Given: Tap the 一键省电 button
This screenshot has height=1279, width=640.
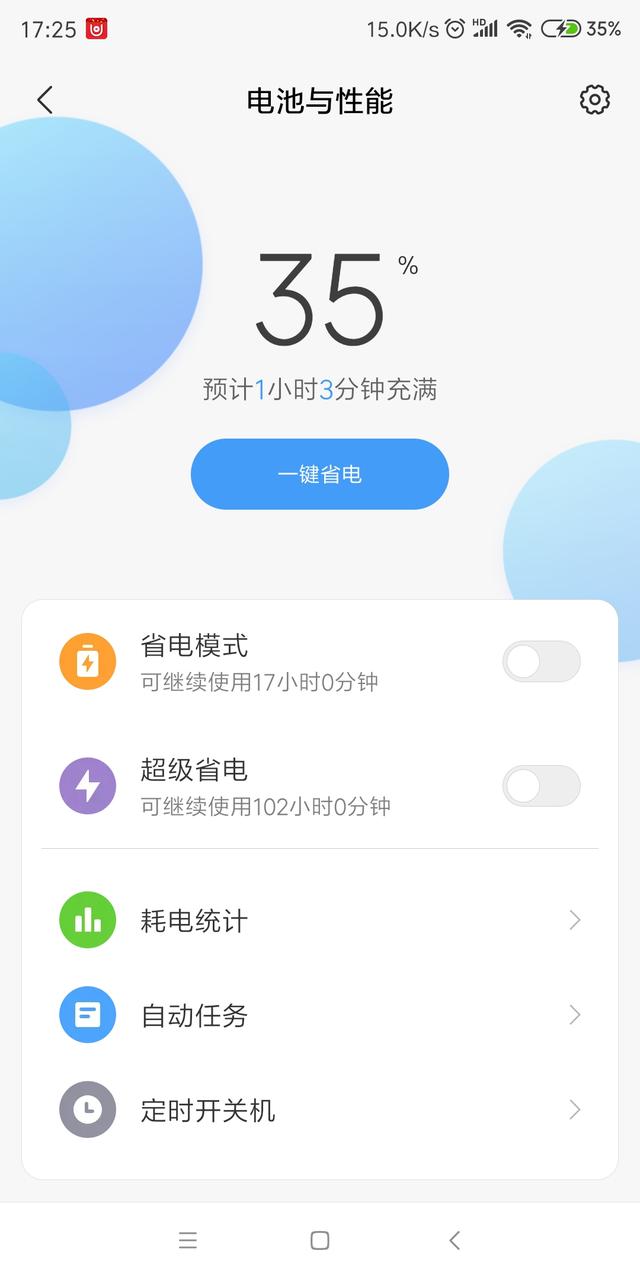Looking at the screenshot, I should pyautogui.click(x=320, y=474).
